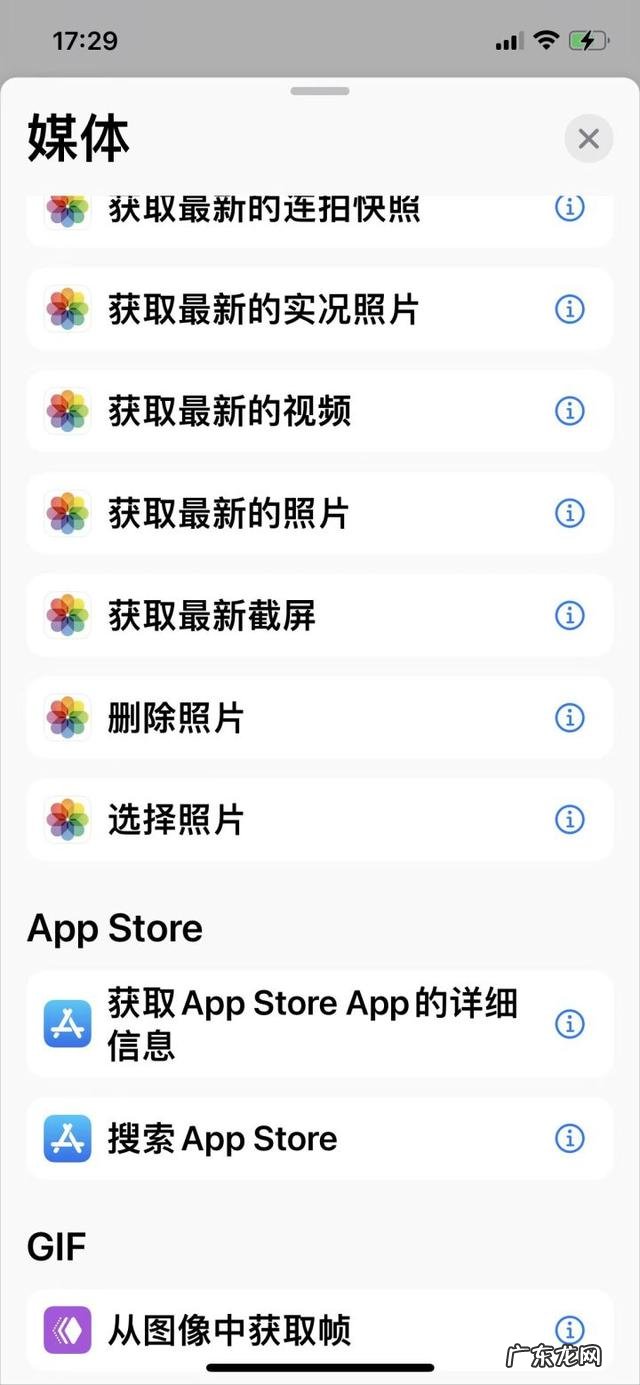Select the 搜索 App Store action

(x=222, y=1139)
